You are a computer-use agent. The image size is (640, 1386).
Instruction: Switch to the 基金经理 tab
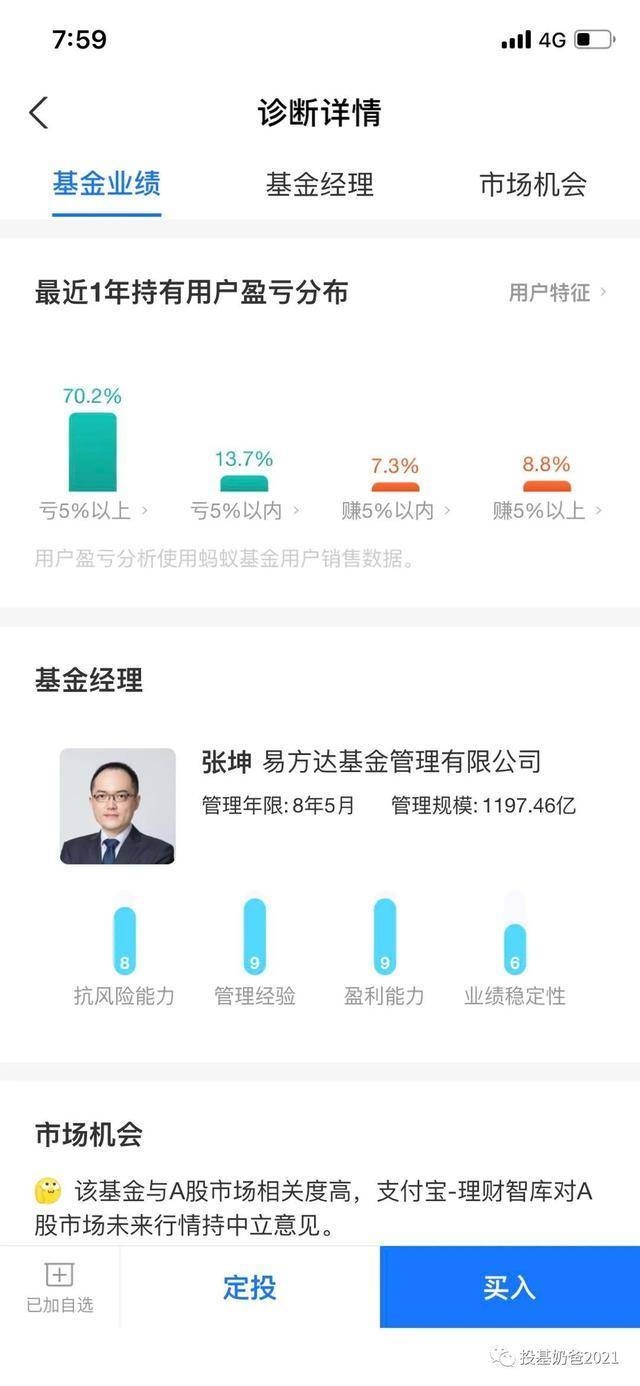319,184
